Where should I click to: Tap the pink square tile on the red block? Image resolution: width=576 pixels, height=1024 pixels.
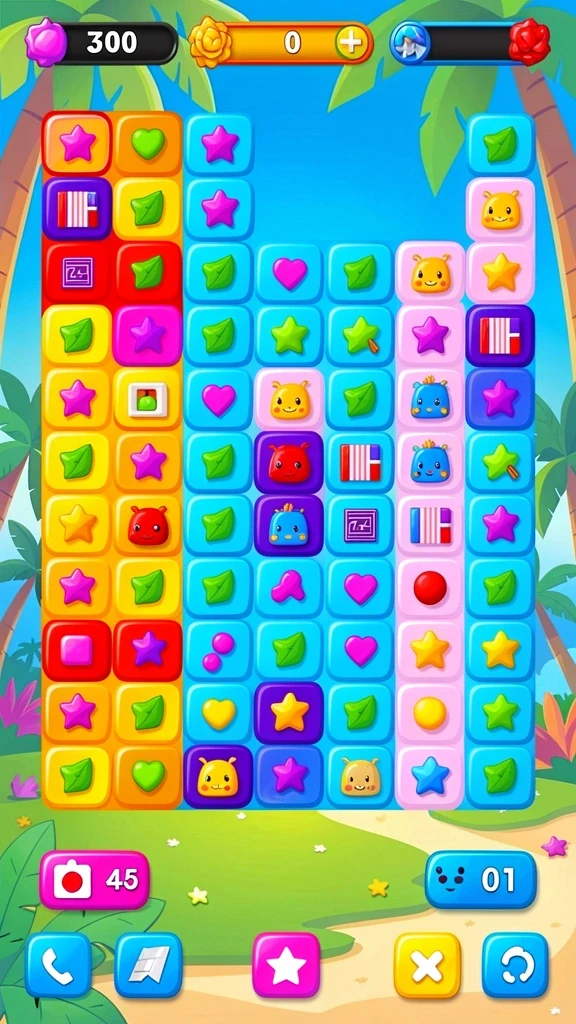click(x=76, y=650)
